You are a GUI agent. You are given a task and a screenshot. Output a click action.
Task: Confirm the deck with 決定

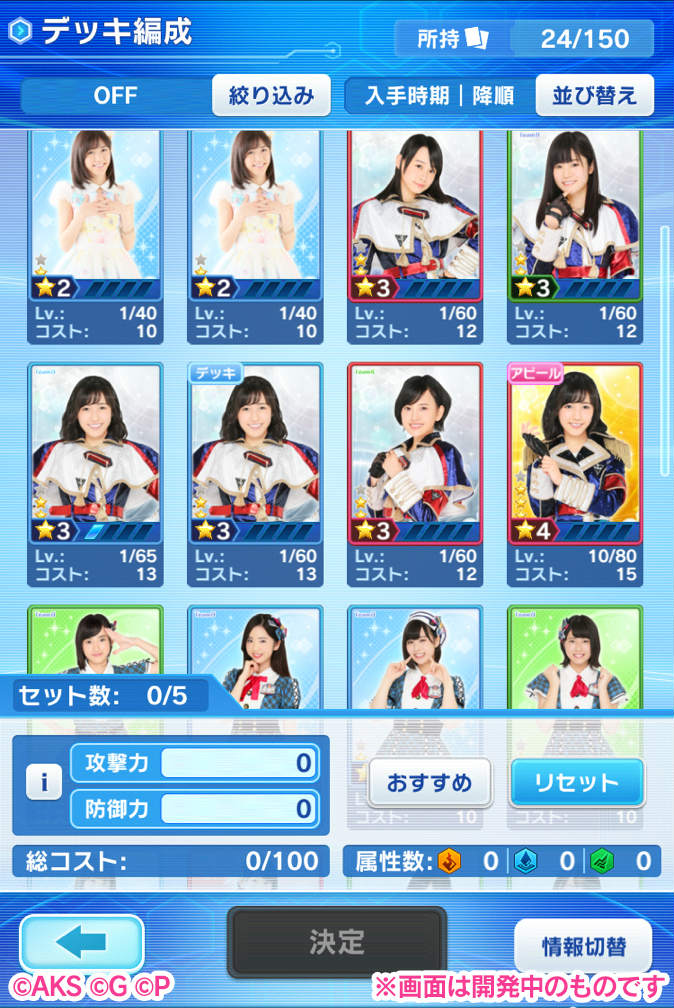(x=337, y=942)
